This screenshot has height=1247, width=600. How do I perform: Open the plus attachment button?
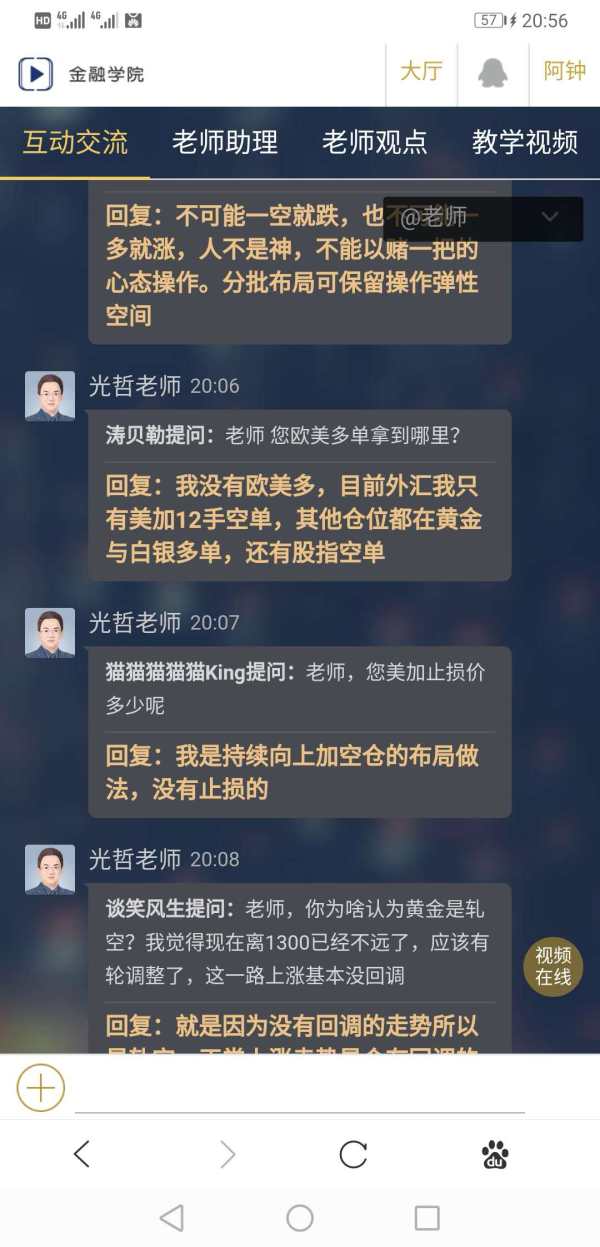41,1087
